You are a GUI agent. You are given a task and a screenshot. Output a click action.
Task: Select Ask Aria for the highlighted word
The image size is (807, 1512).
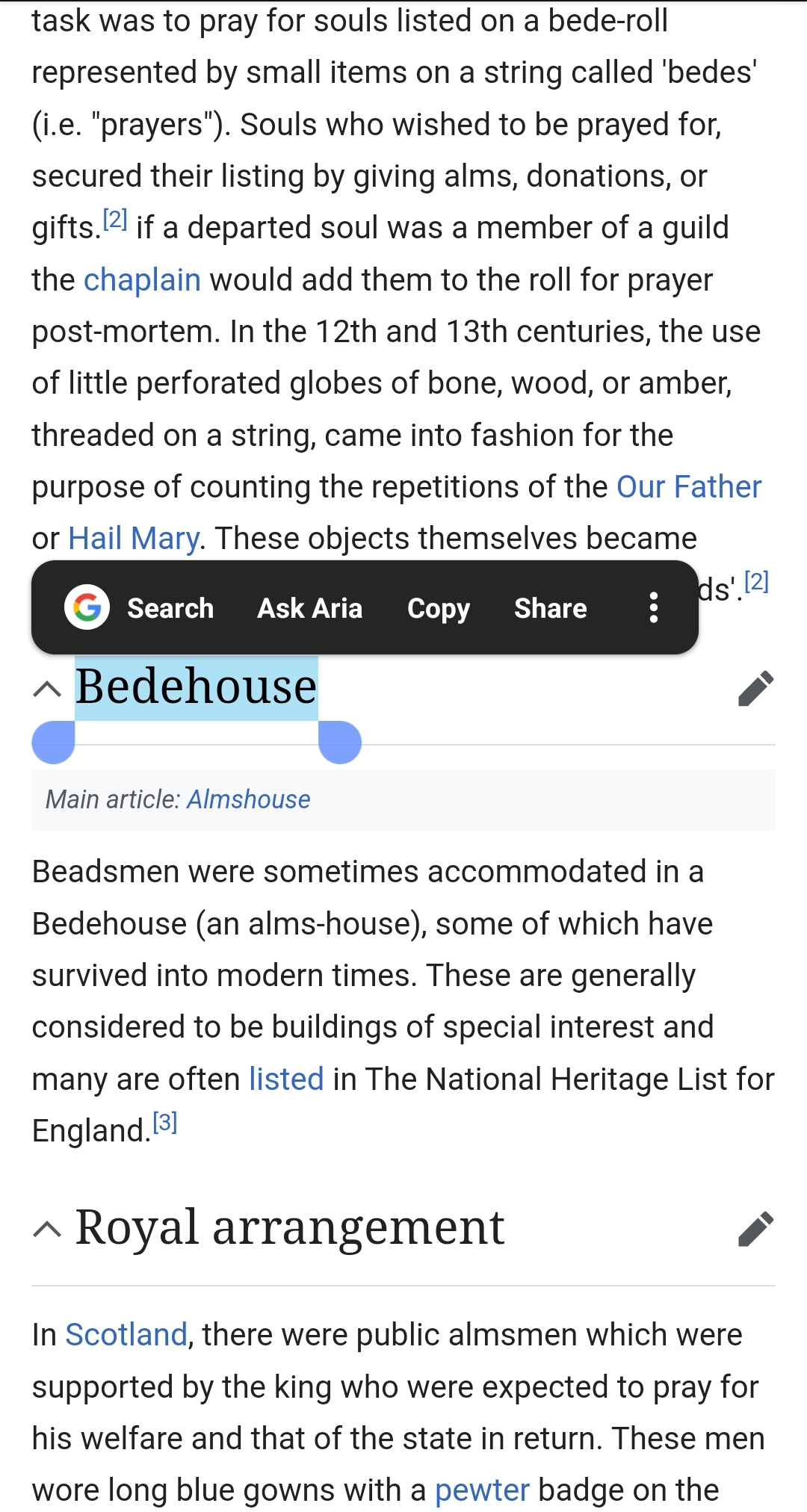click(x=309, y=608)
